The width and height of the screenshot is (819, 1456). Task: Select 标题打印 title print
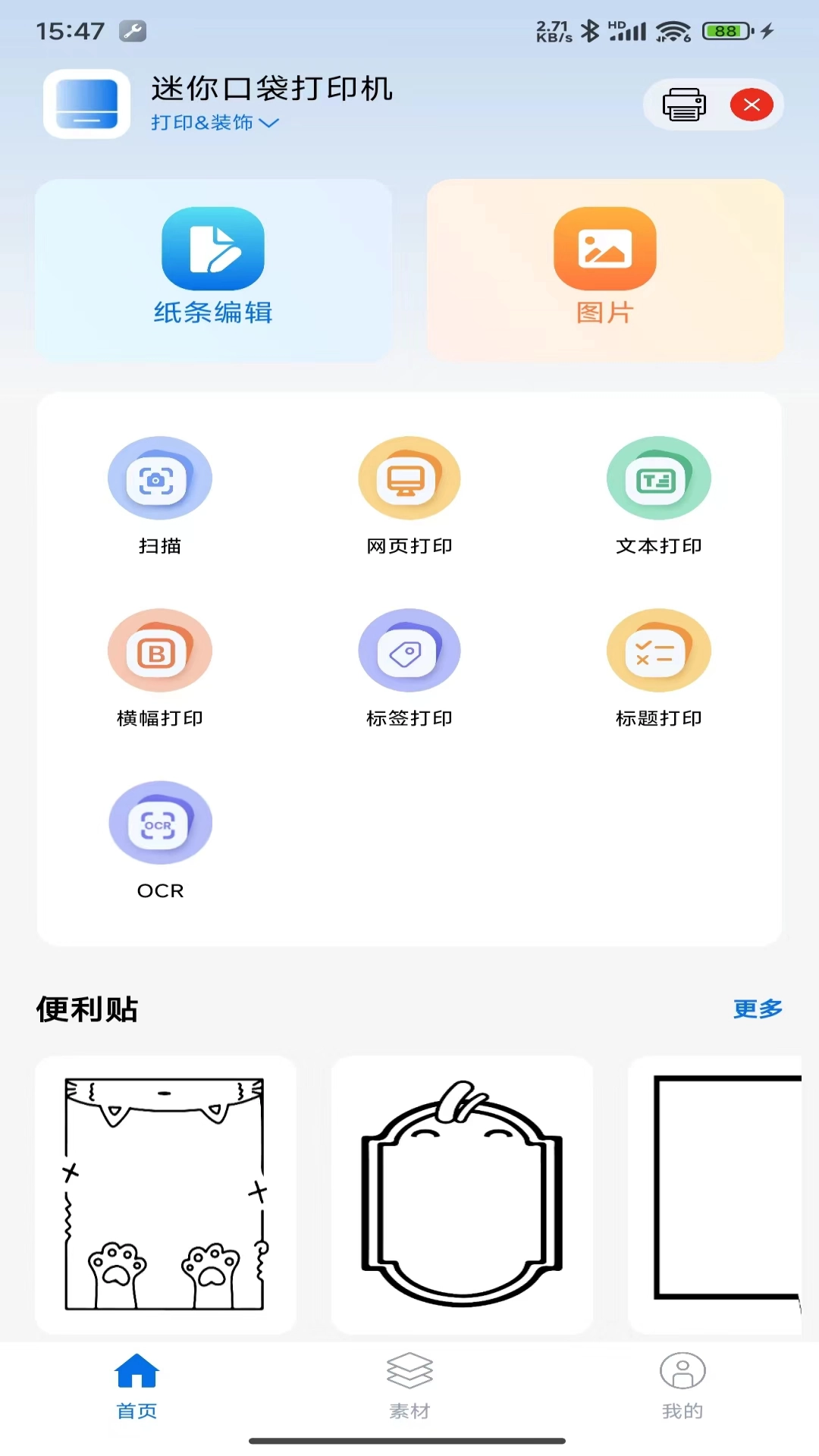658,667
